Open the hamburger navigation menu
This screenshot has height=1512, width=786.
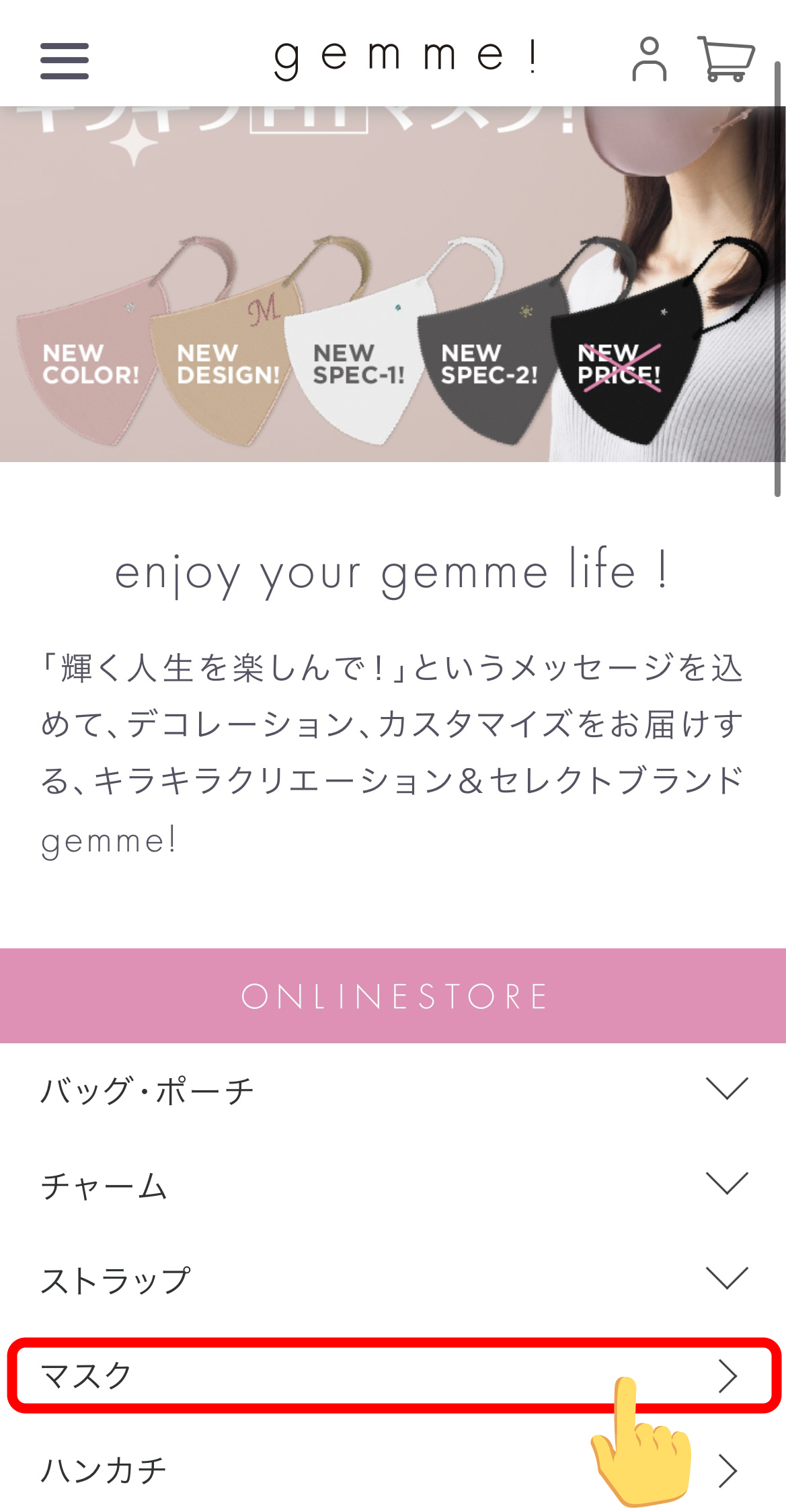[65, 61]
